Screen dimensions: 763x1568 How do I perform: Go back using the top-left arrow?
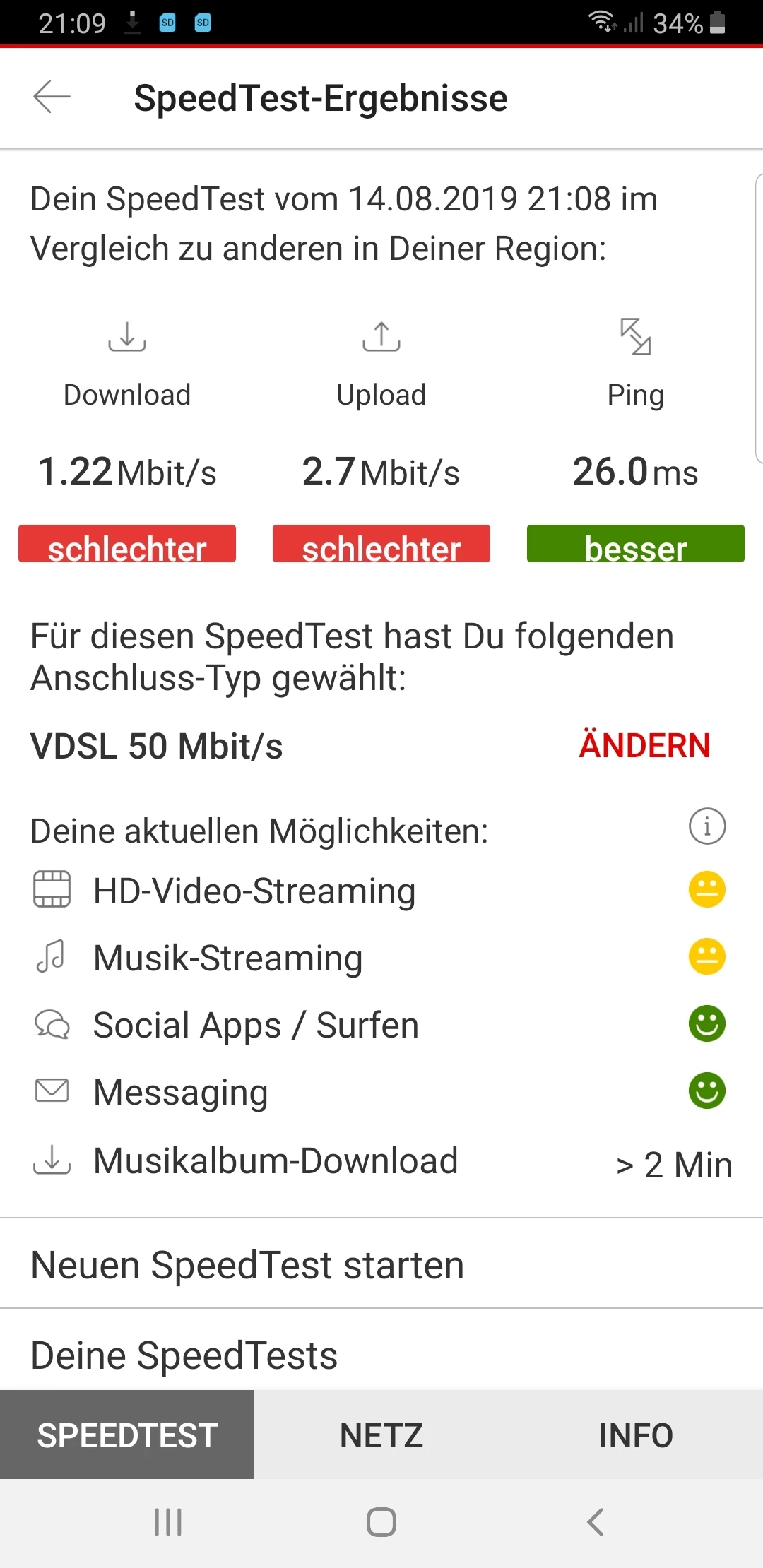52,97
